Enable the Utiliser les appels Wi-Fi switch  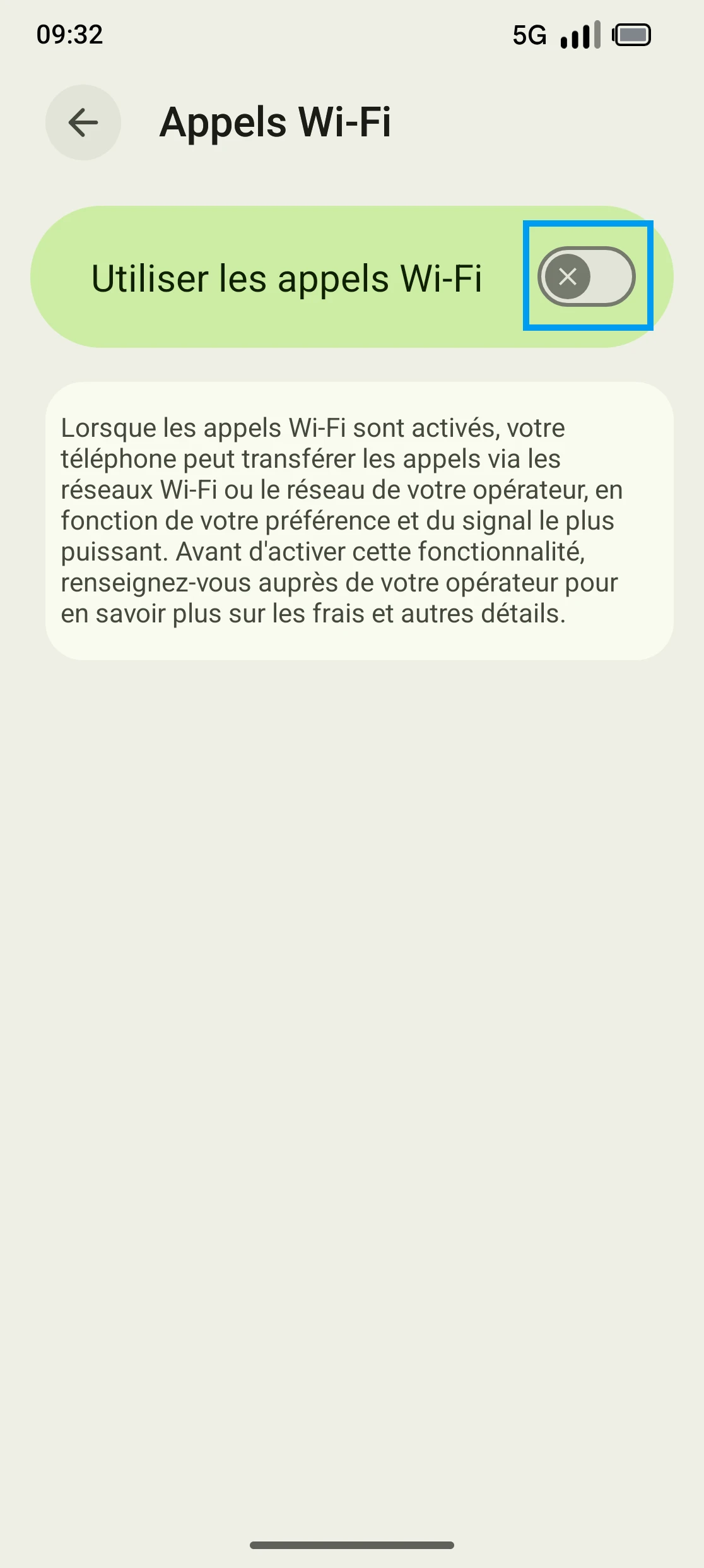tap(586, 276)
